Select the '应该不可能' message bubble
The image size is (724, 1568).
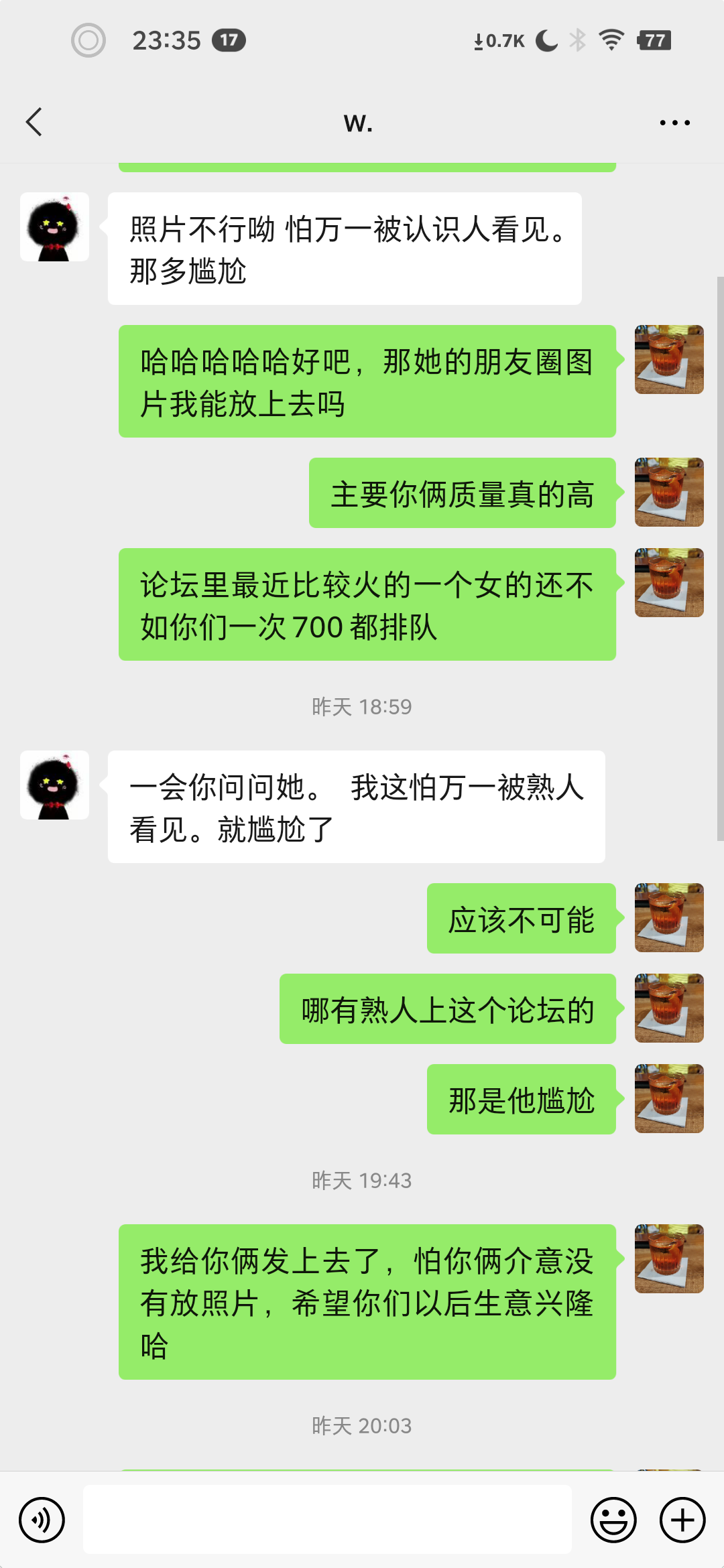point(522,918)
